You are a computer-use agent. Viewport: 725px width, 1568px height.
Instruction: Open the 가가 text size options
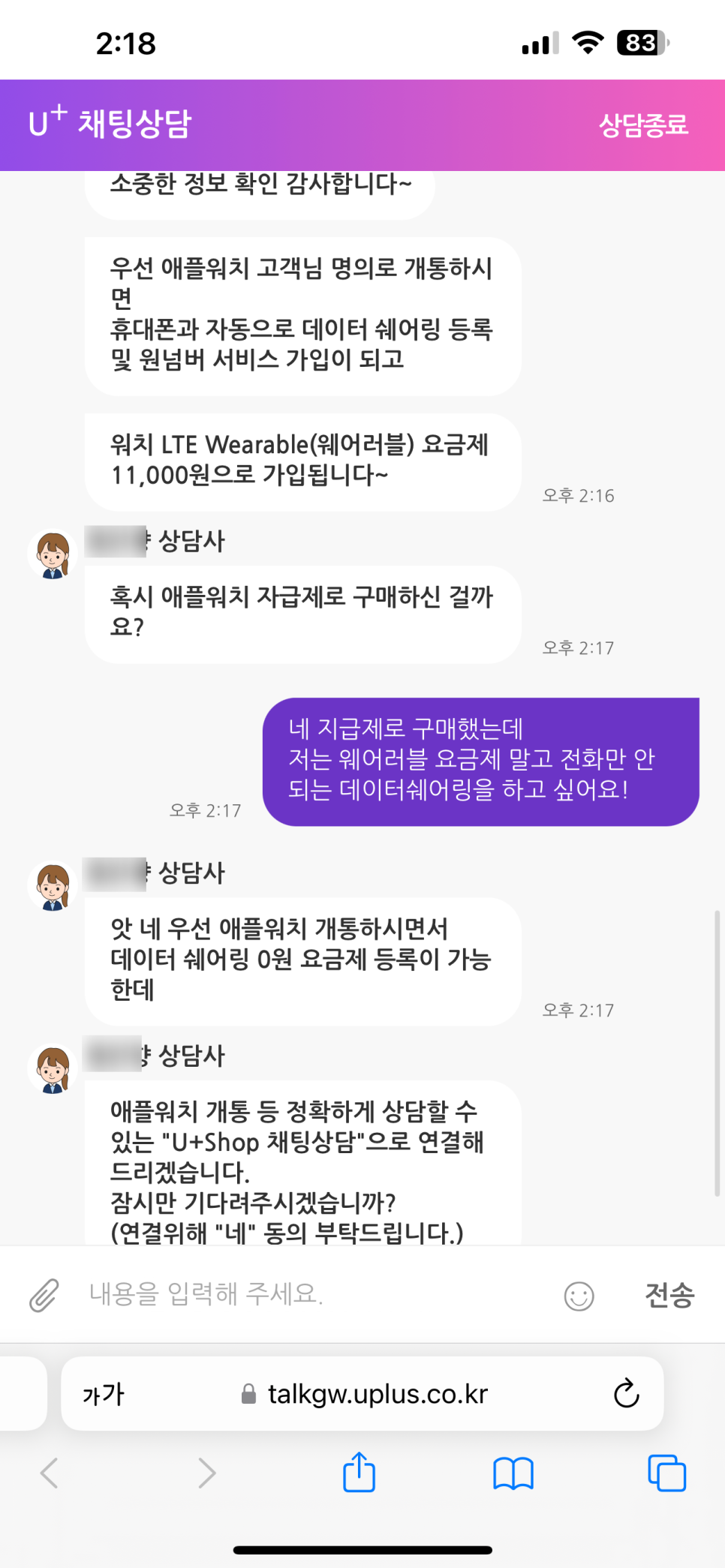coord(104,1394)
